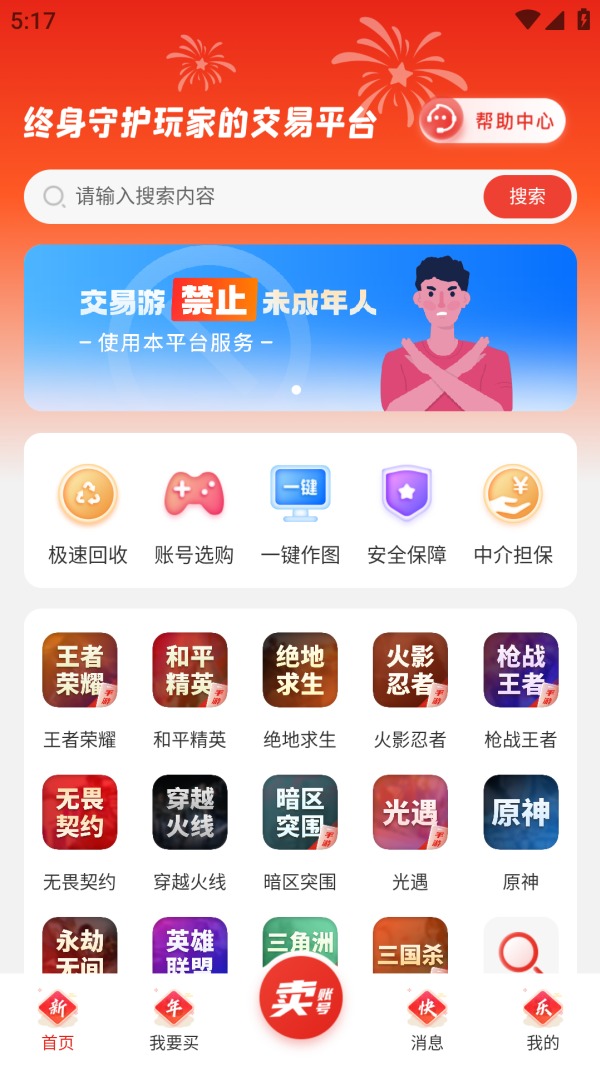This screenshot has width=600, height=1067.
Task: Open the 原神 game tile
Action: (x=520, y=831)
